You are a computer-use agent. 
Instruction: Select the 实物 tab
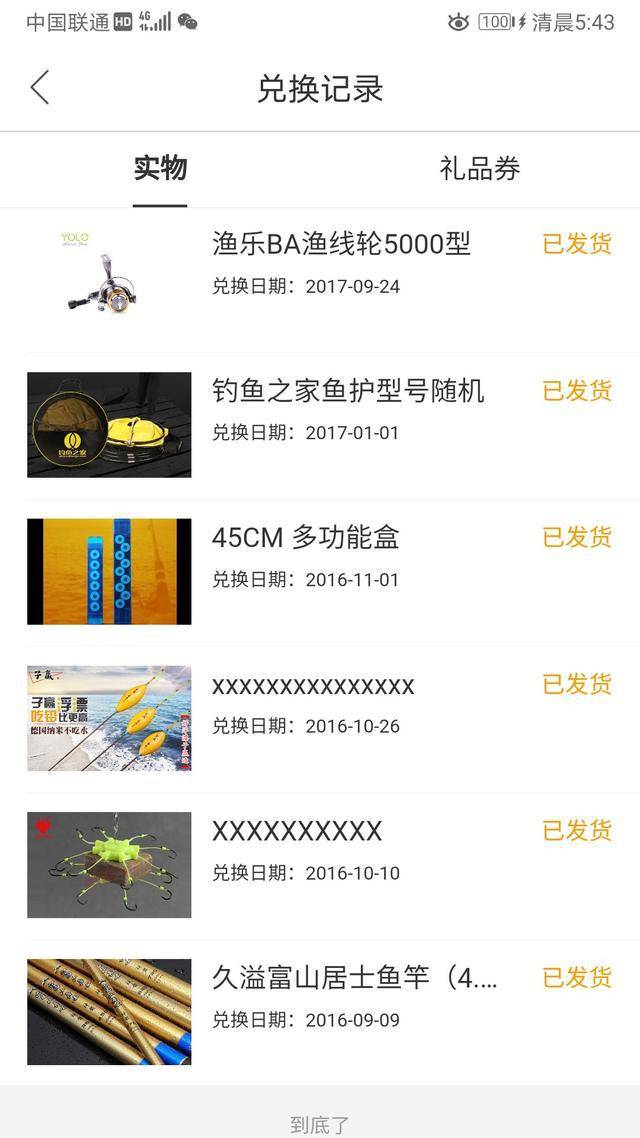click(160, 169)
